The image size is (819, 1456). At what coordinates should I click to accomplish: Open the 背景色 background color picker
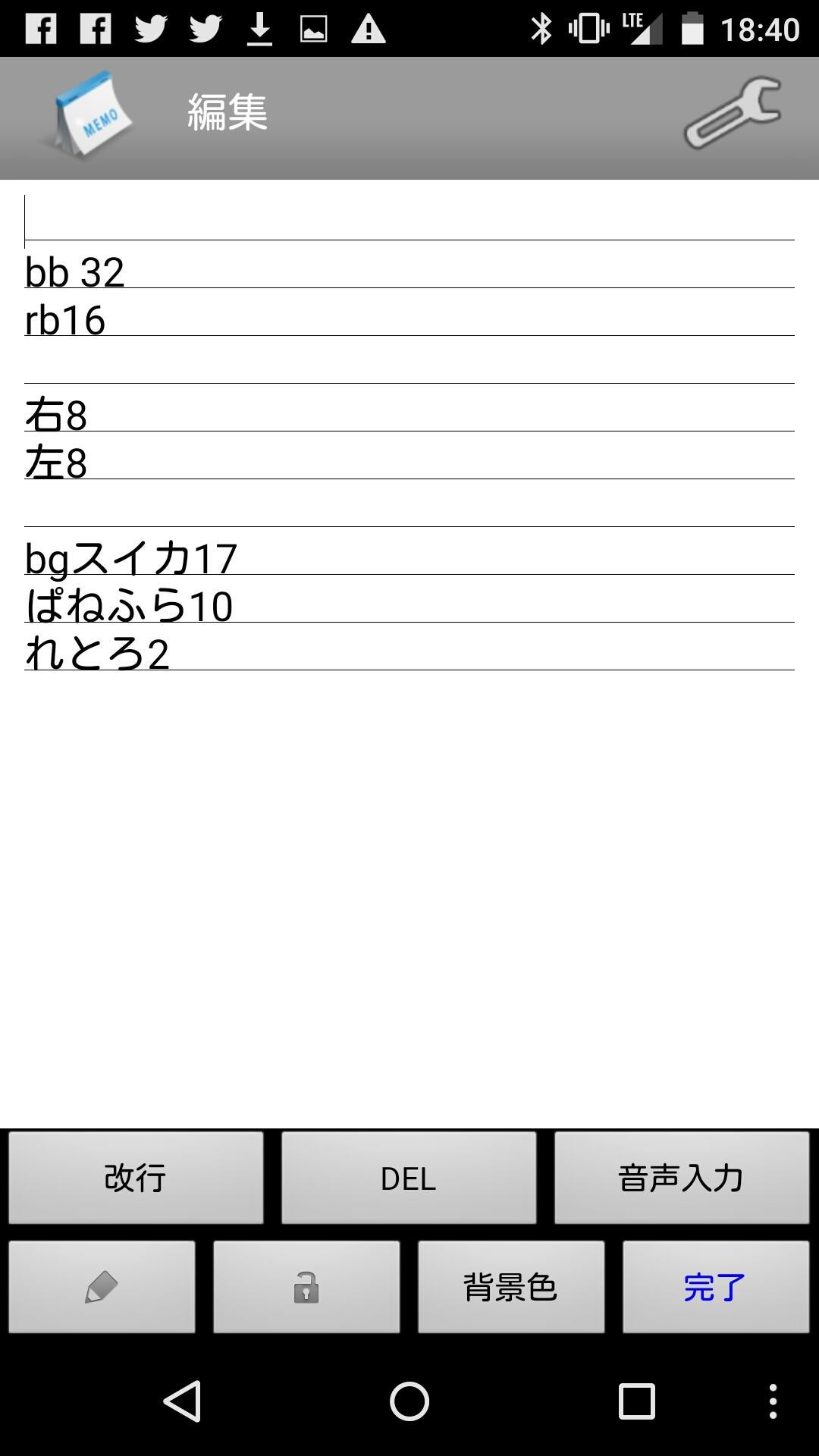[511, 1287]
